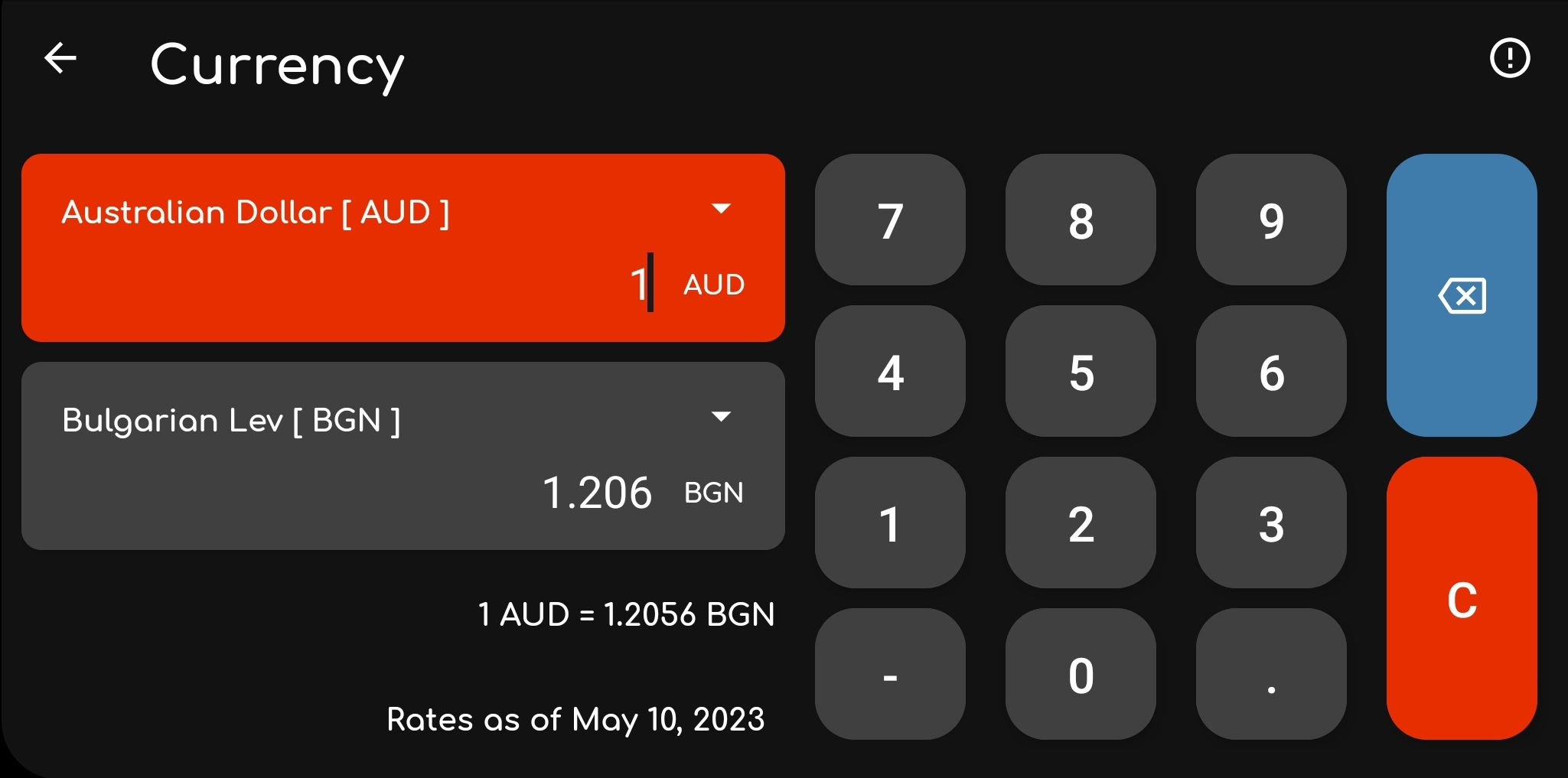Type digit 9
Screen dimensions: 1568x778
coord(1271,220)
